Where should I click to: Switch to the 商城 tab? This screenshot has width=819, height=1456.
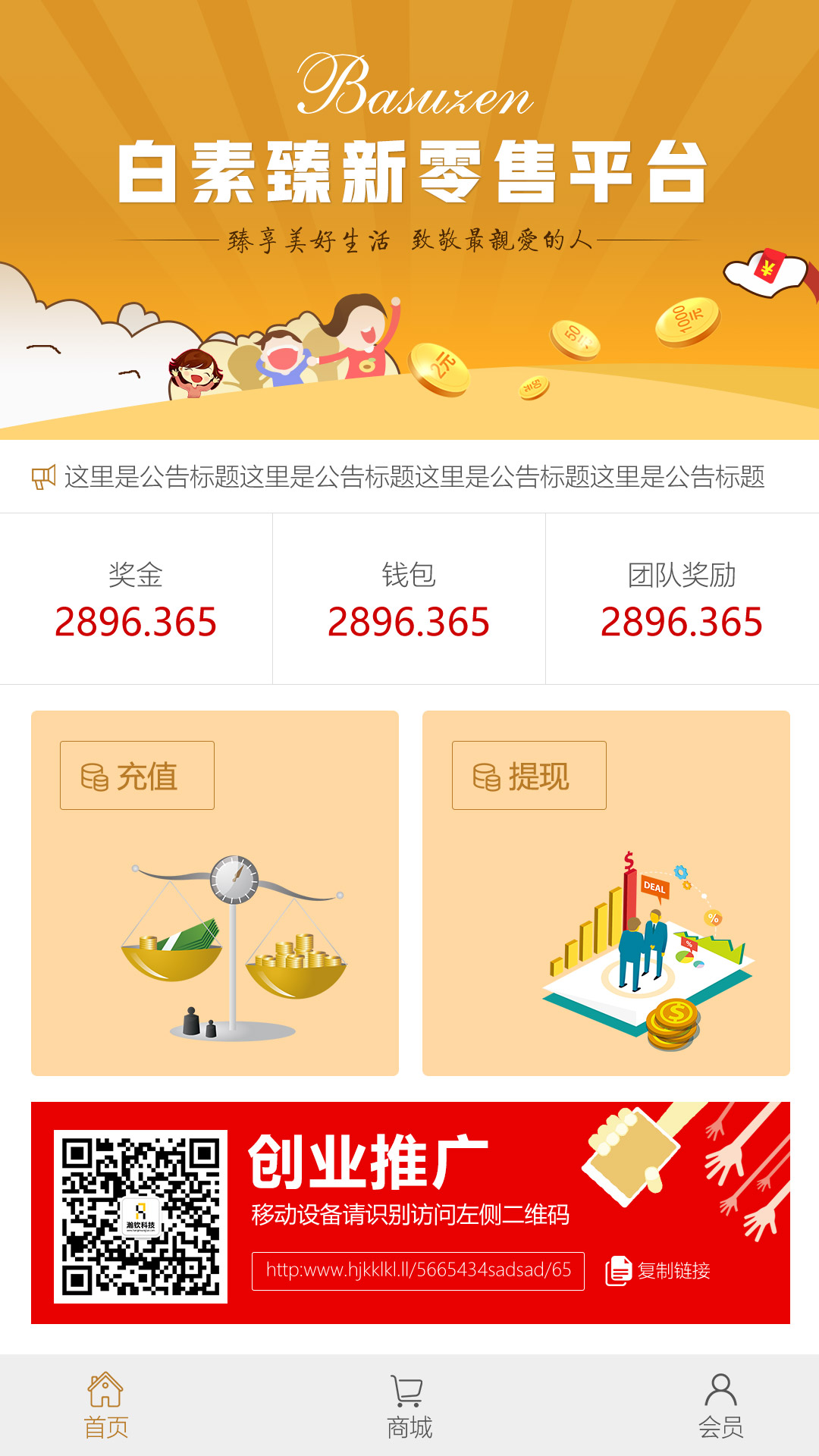[409, 1407]
